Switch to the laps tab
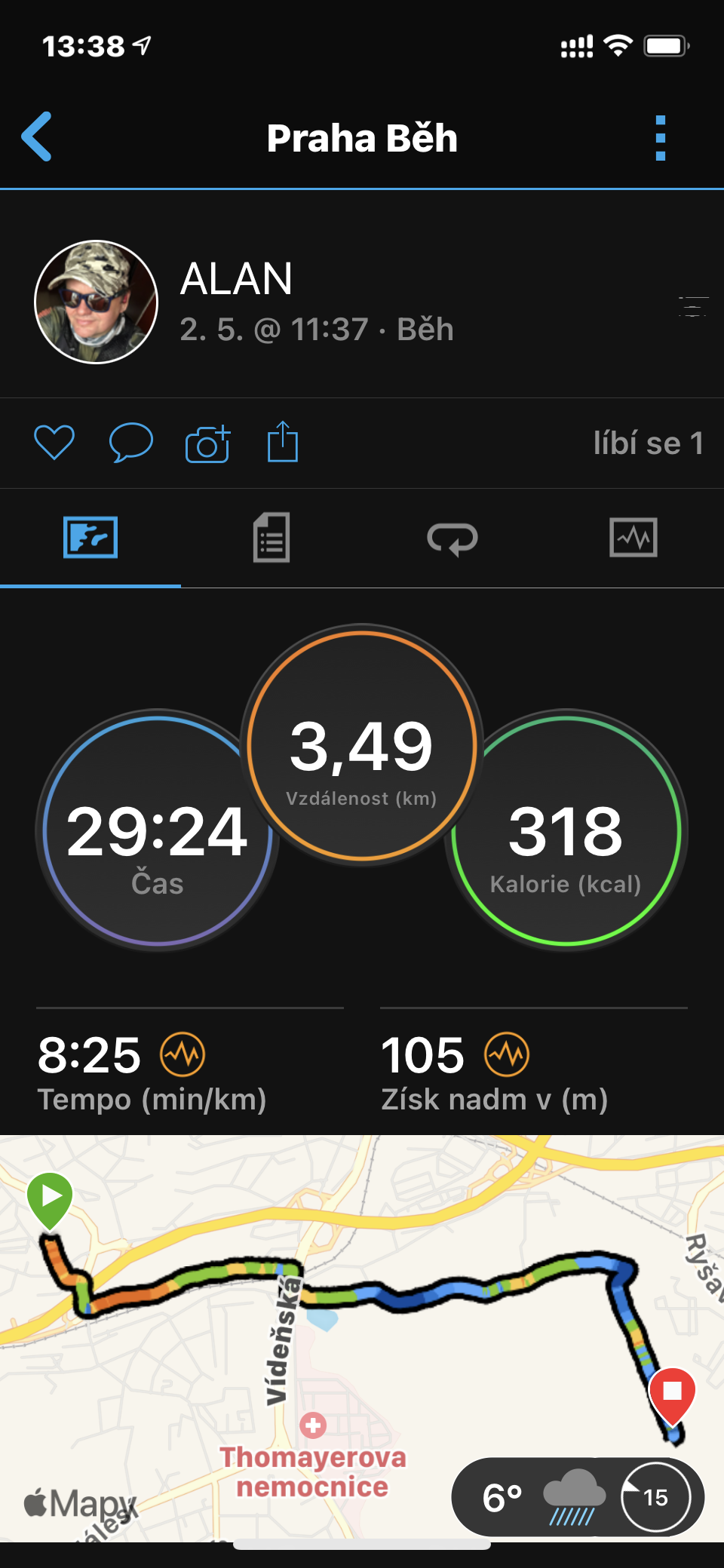This screenshot has width=724, height=1568. point(452,539)
